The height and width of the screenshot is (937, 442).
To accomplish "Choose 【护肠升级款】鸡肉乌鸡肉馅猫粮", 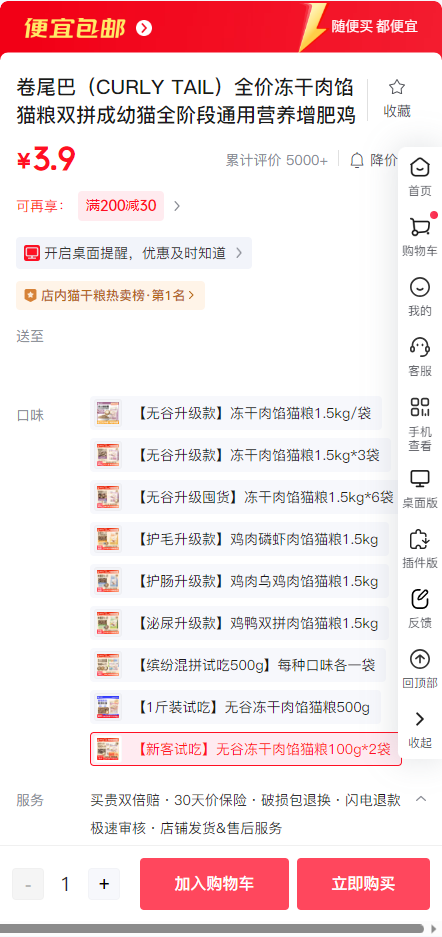I will click(240, 581).
